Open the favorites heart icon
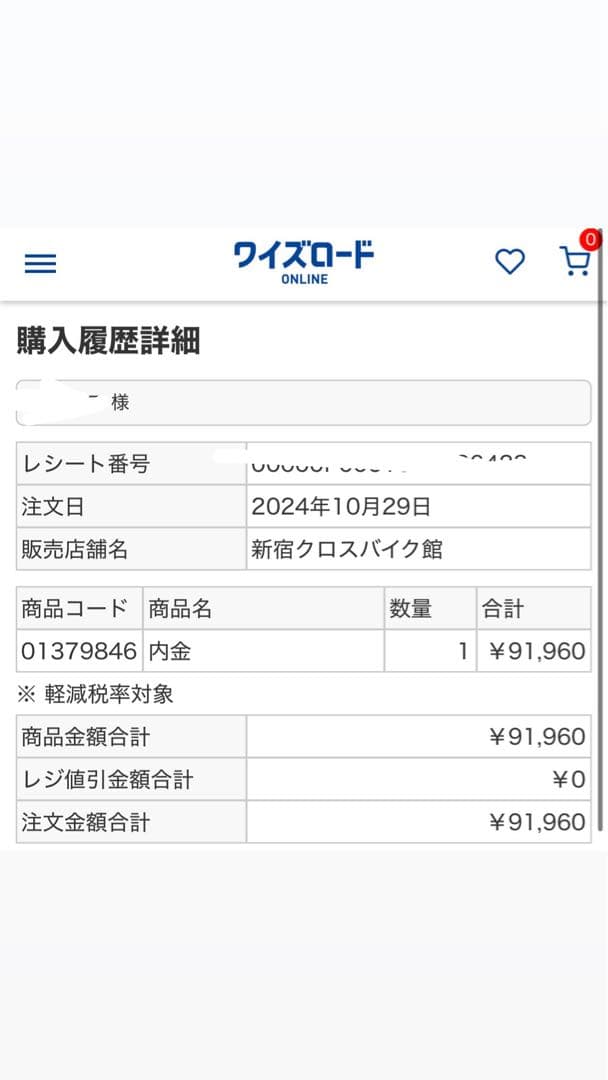Screen dimensions: 608x1080 click(510, 262)
